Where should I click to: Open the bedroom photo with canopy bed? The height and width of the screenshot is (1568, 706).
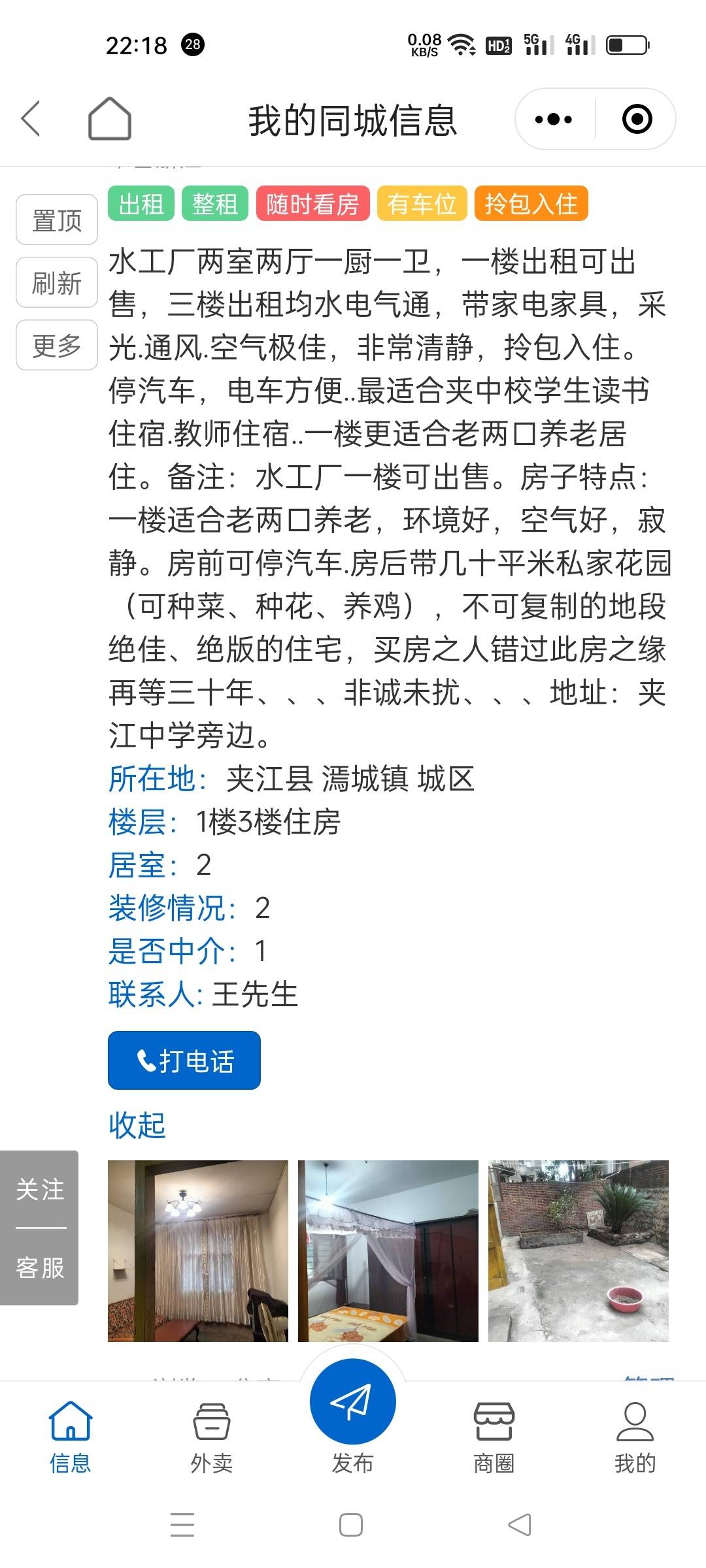pyautogui.click(x=388, y=1251)
